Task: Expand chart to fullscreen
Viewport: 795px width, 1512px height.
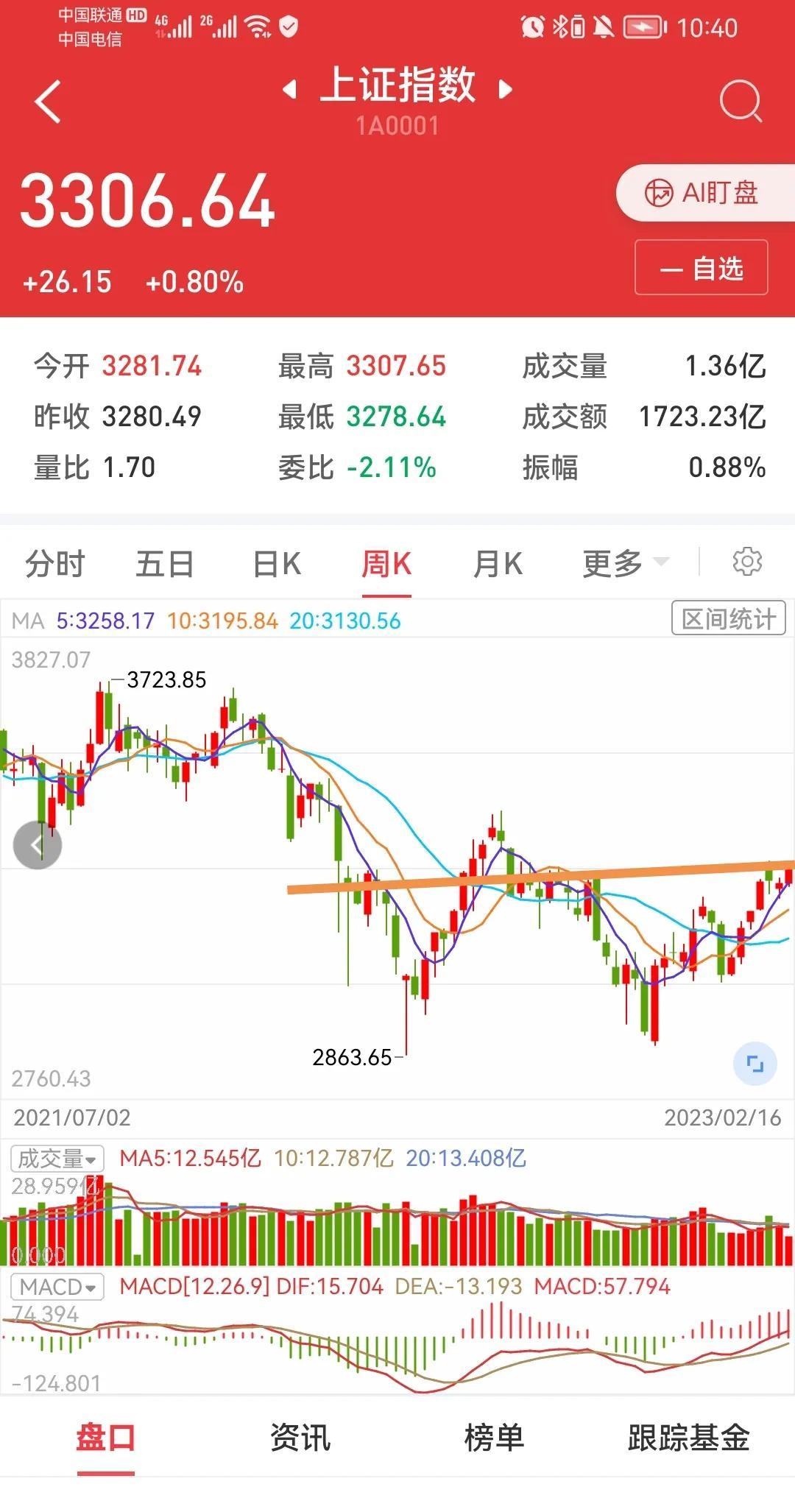Action: (x=755, y=1064)
